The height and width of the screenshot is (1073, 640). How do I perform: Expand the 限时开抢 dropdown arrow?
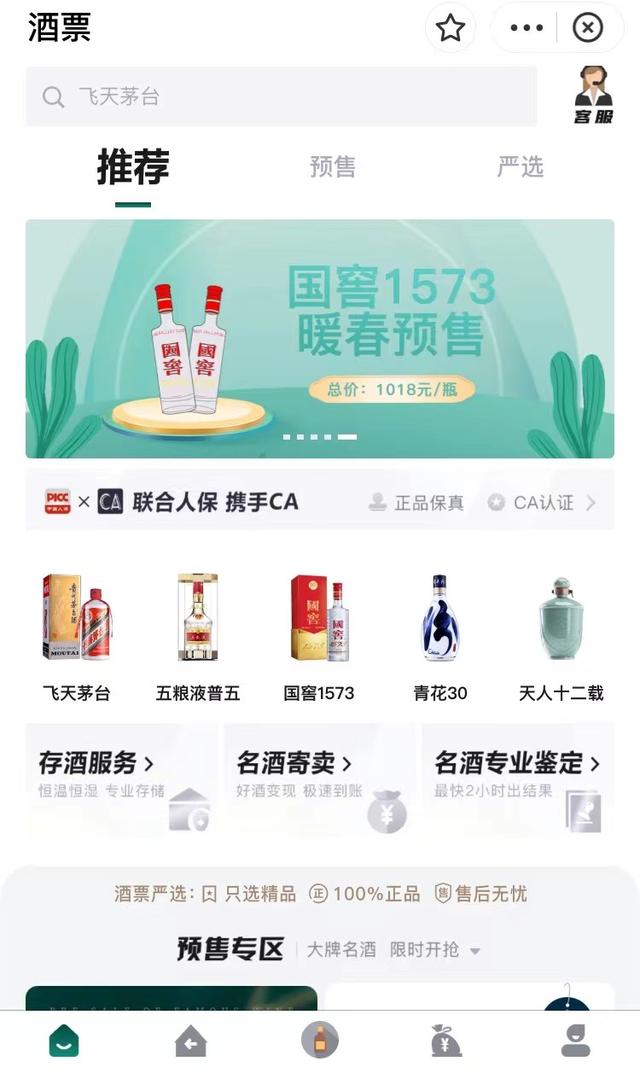tap(475, 951)
